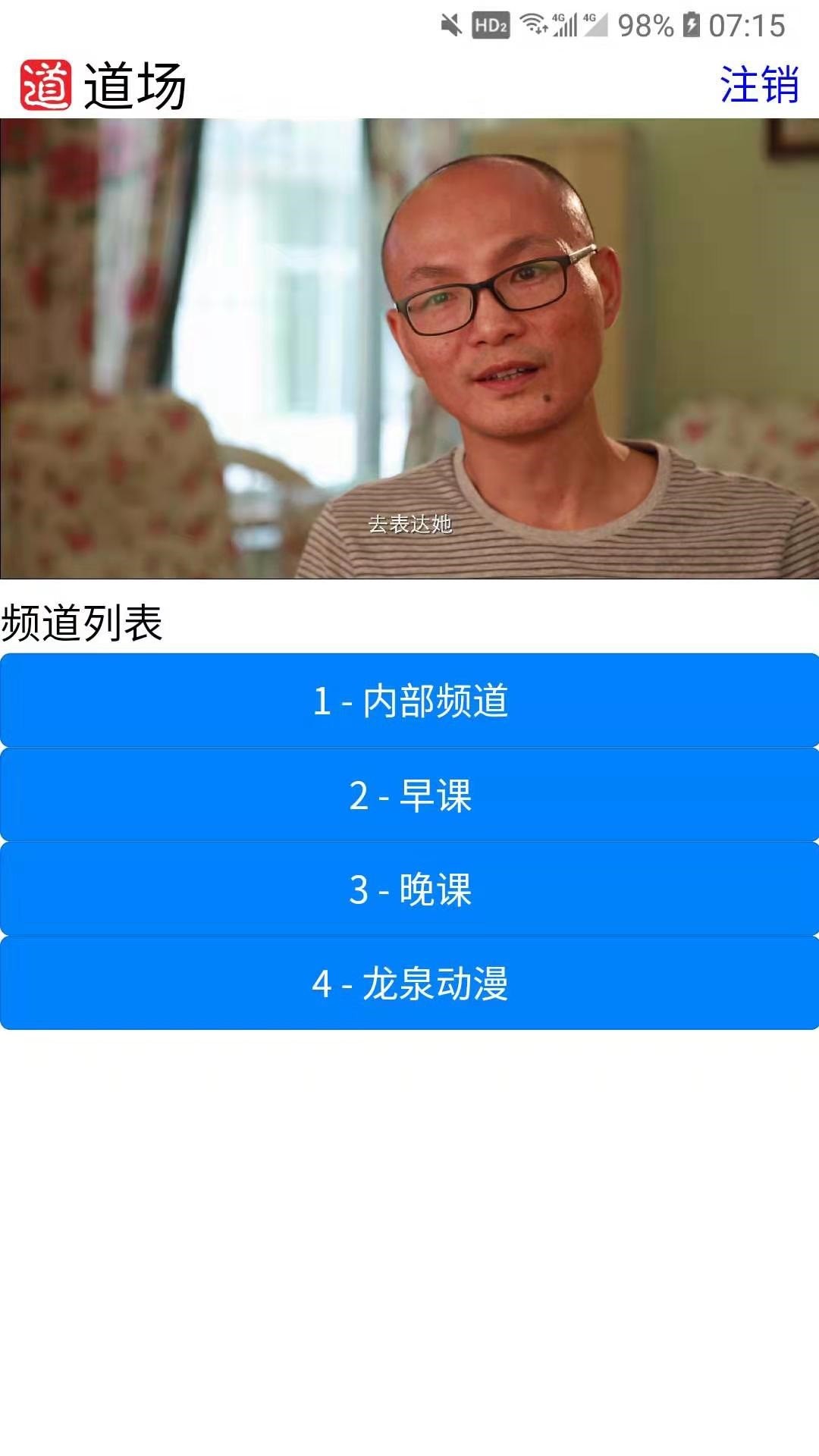Tap the 注销 logout link
This screenshot has height=1456, width=819.
[758, 84]
